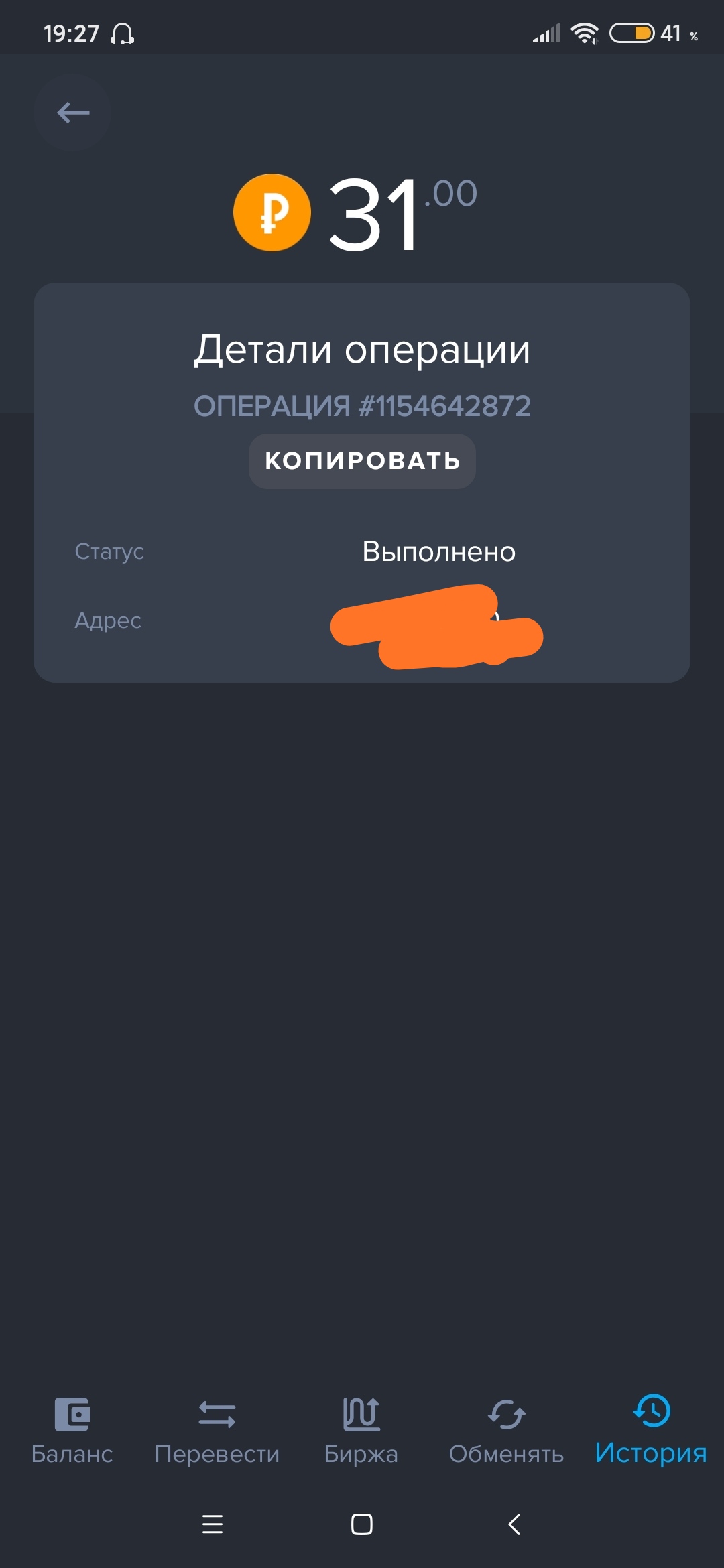Tap the КОПИРОВАТЬ button
The image size is (724, 1568).
362,461
